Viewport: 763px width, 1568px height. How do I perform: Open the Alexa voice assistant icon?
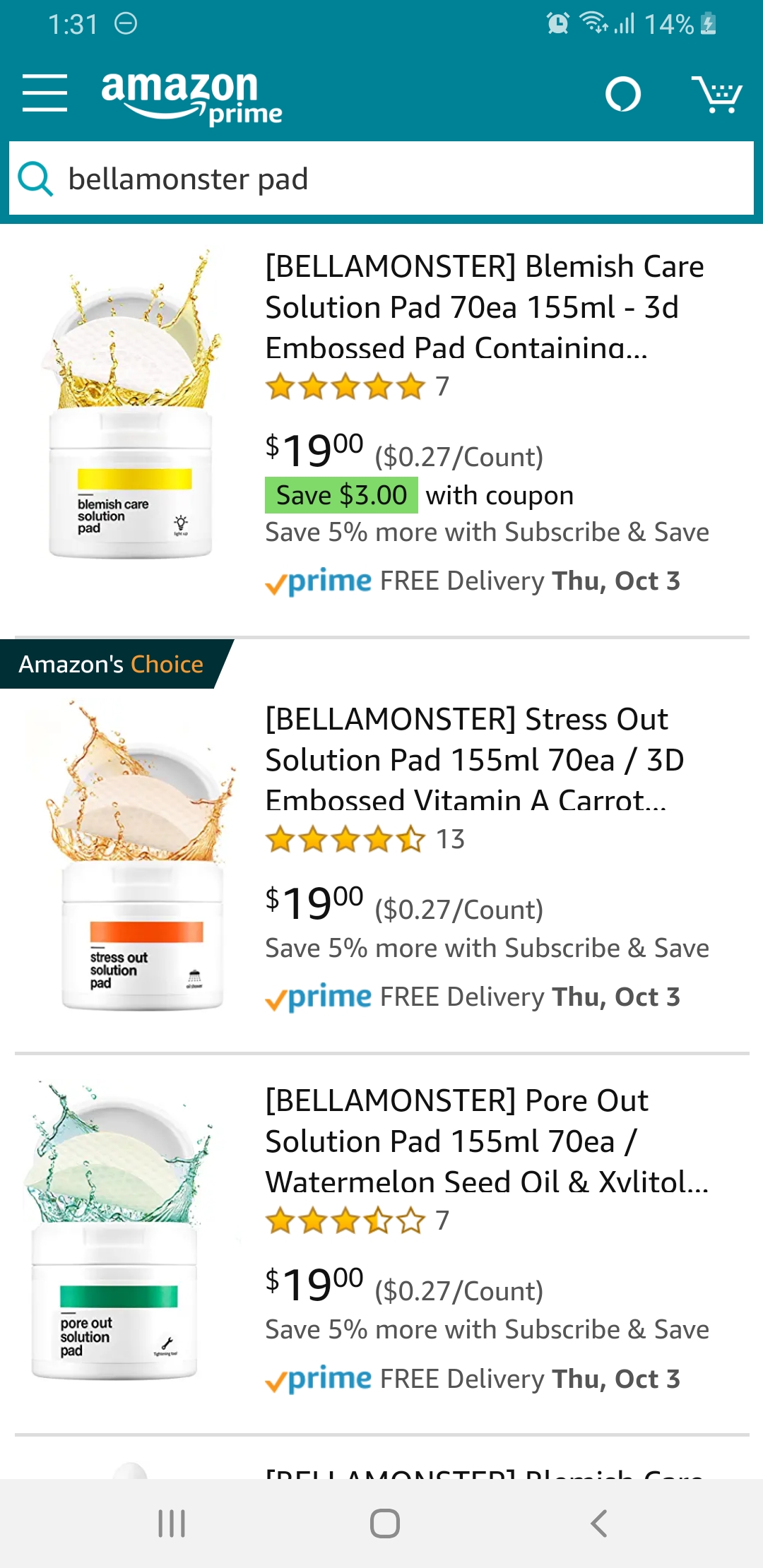pos(623,94)
